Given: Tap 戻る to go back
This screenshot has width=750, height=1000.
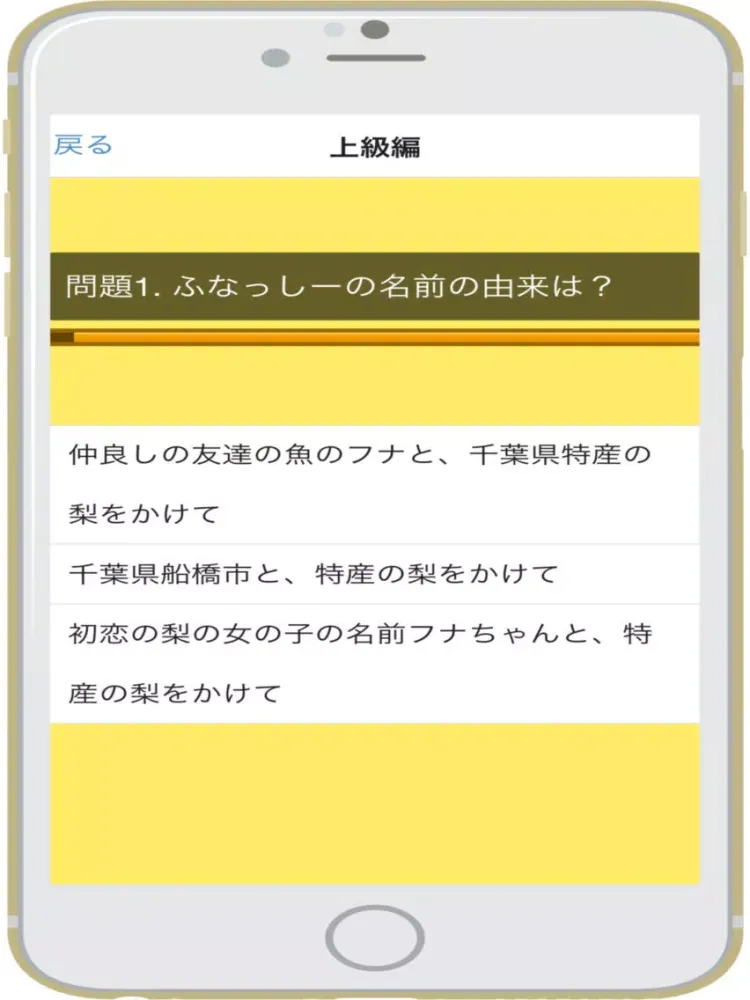Looking at the screenshot, I should click(84, 146).
